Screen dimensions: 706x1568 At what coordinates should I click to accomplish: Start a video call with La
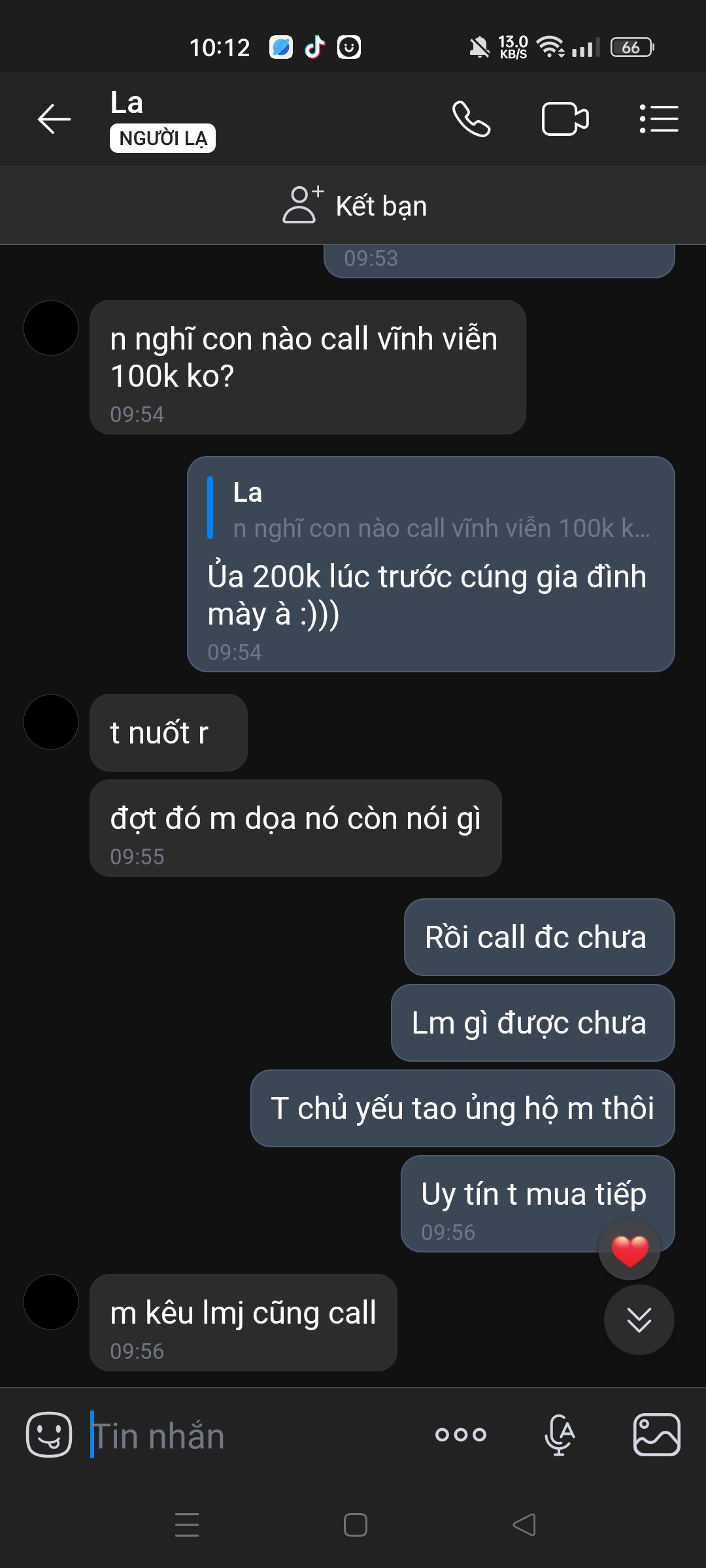[565, 119]
